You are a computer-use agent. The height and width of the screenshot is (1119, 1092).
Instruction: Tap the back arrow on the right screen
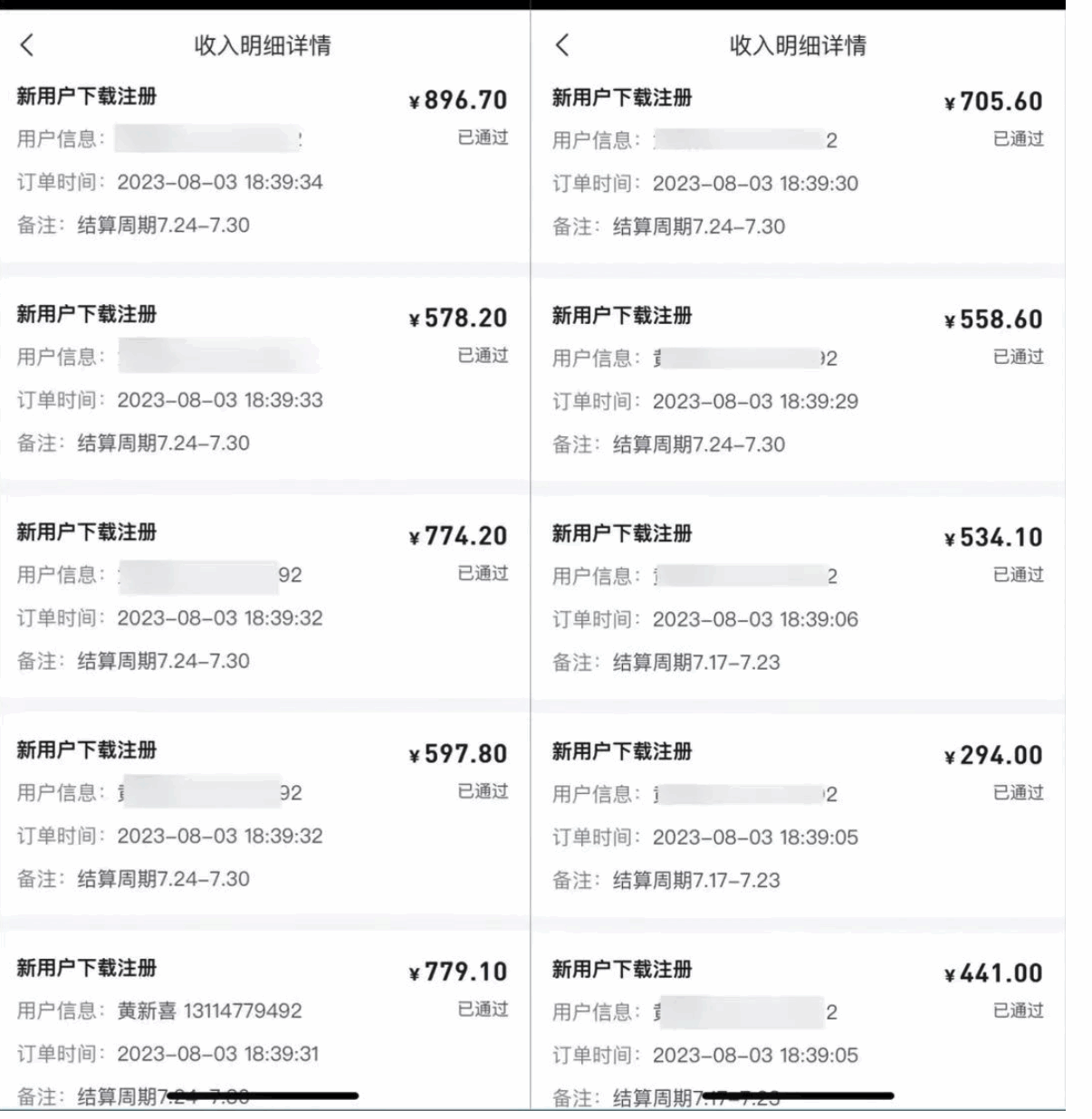click(x=560, y=47)
